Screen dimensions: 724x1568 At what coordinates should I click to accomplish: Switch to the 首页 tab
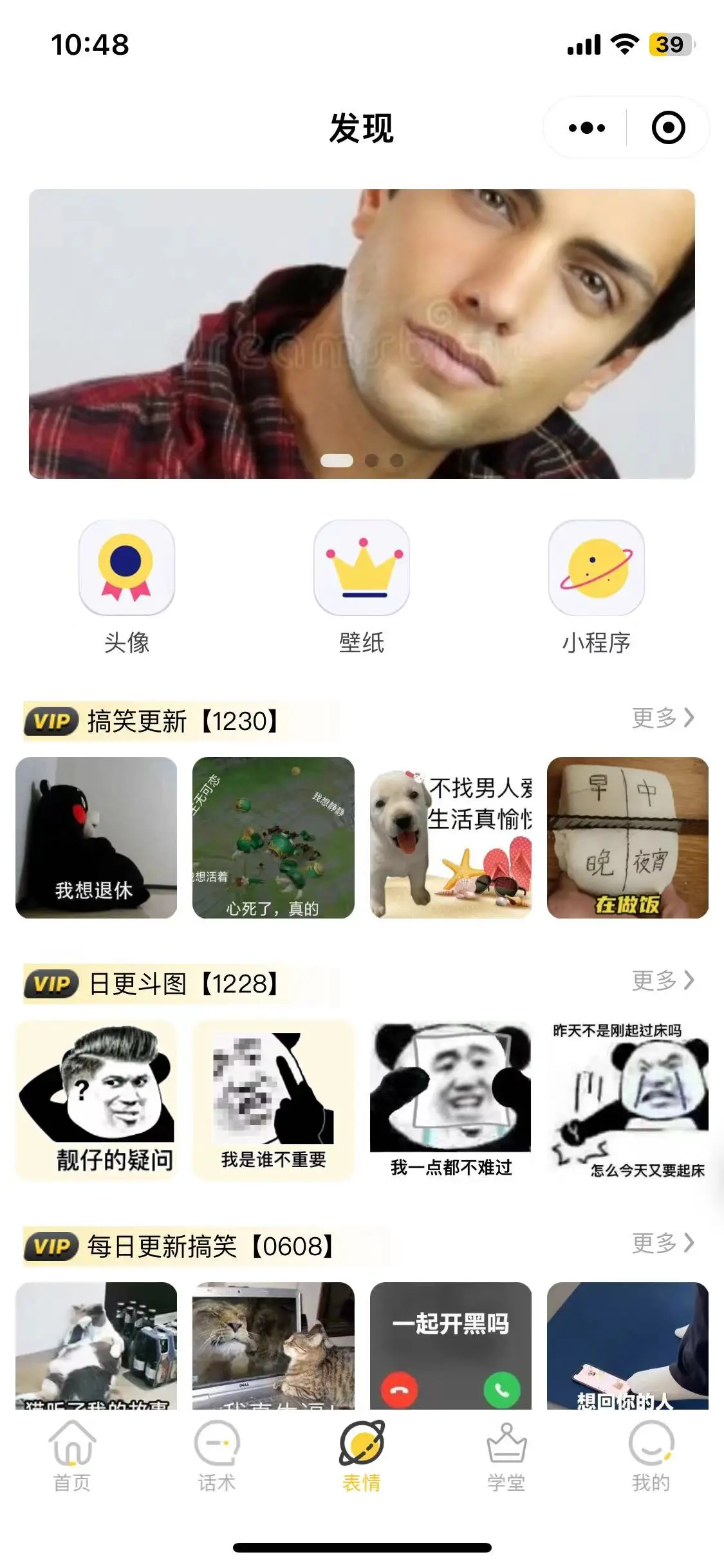click(72, 1456)
